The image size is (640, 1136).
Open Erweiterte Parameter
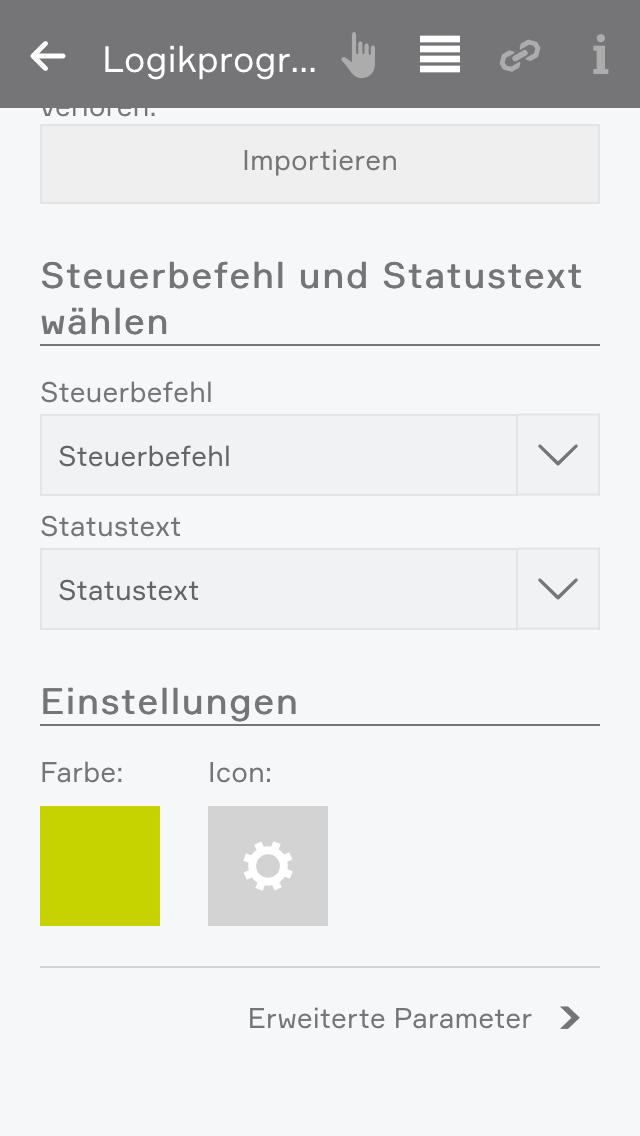(414, 1018)
